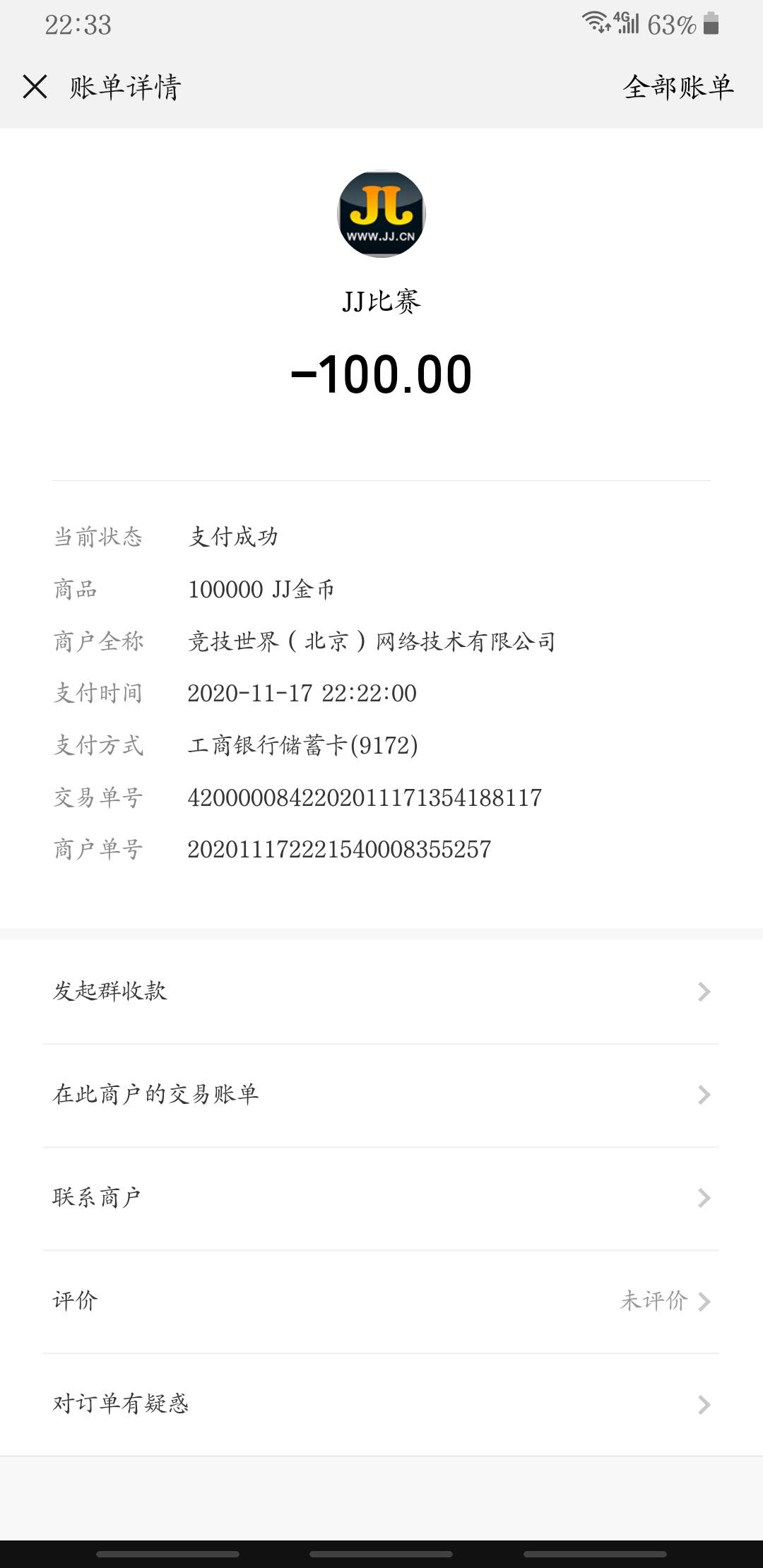Select the 账单详情 title bar
Image resolution: width=763 pixels, height=1568 pixels.
click(124, 88)
